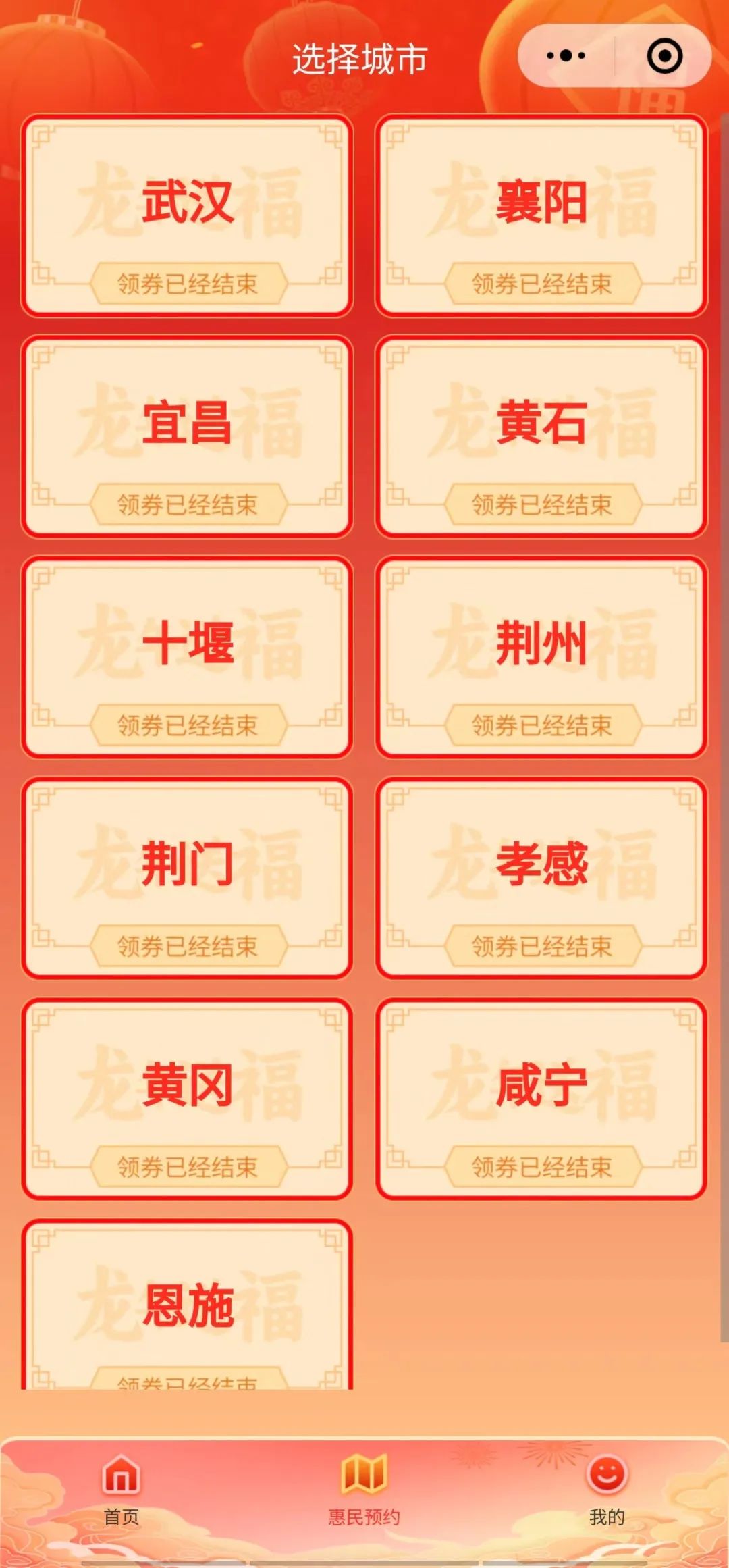Close the mini program with circle icon
729x1568 pixels.
[x=664, y=56]
